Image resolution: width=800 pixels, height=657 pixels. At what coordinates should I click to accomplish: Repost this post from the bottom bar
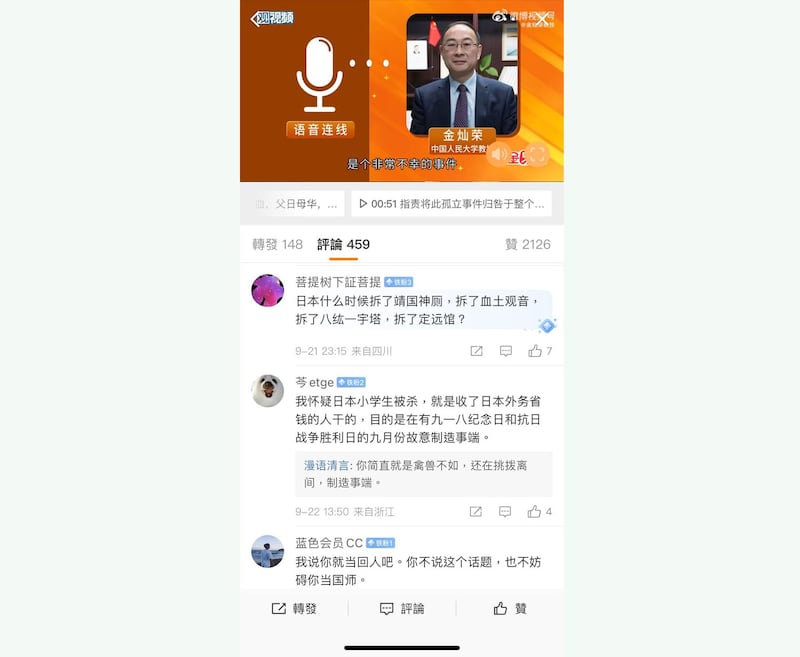point(294,608)
